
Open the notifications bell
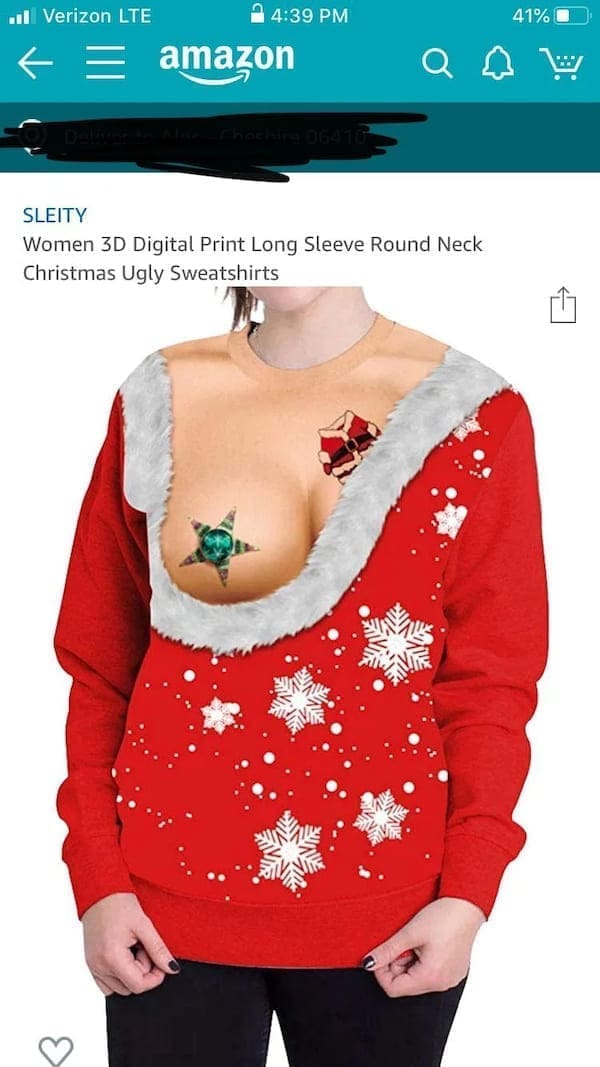pos(496,63)
